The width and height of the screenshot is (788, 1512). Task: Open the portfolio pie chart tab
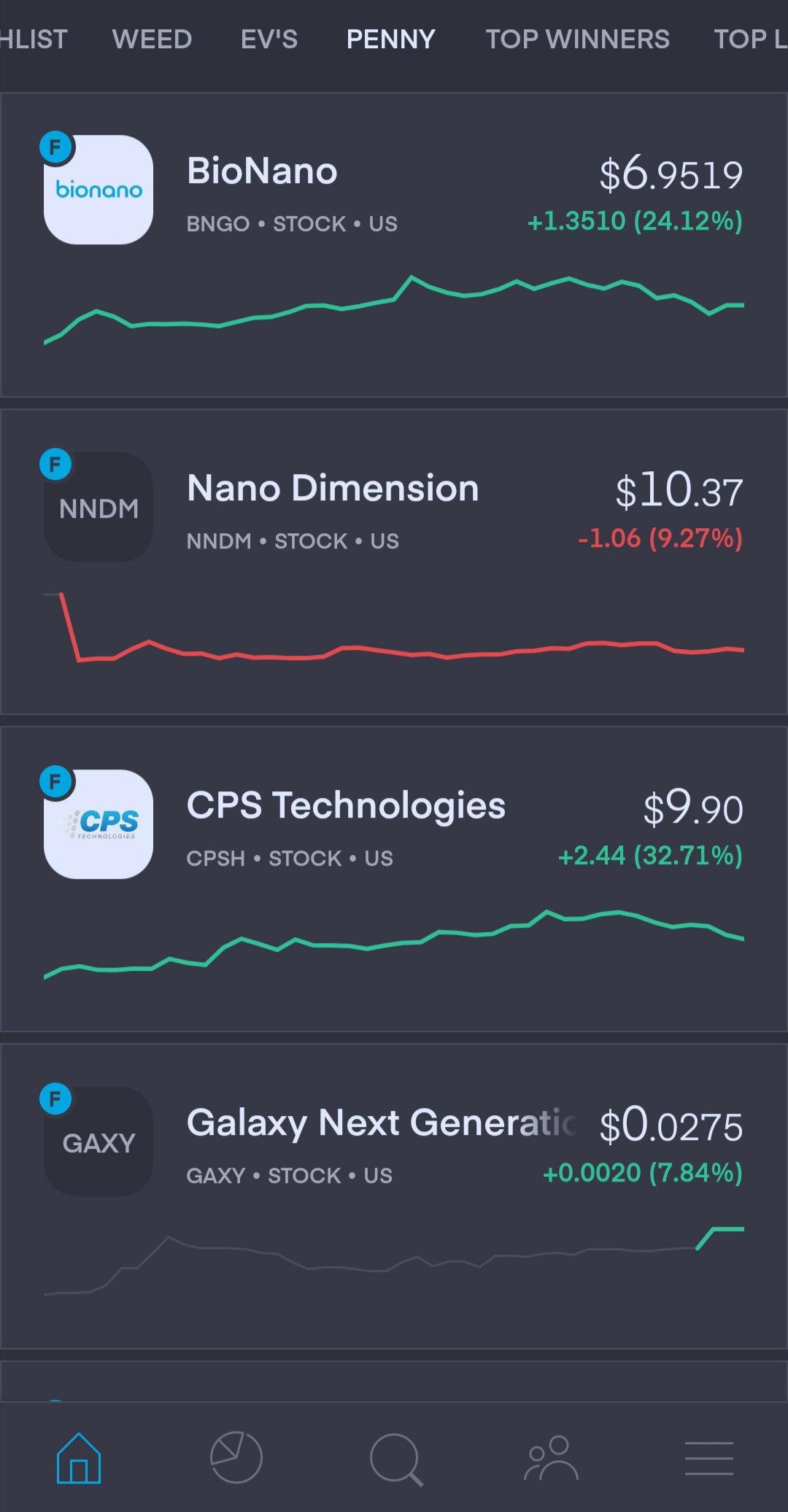click(x=236, y=1458)
